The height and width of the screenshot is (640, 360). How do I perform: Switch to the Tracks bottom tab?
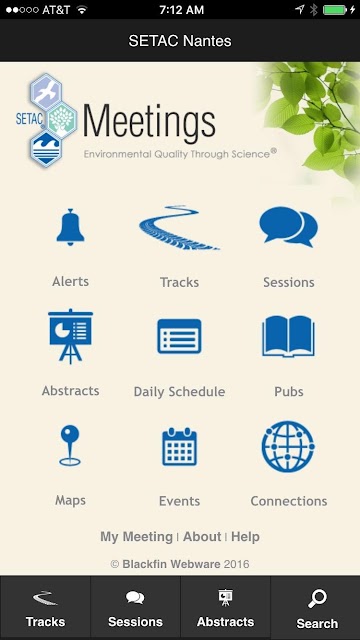tap(45, 608)
